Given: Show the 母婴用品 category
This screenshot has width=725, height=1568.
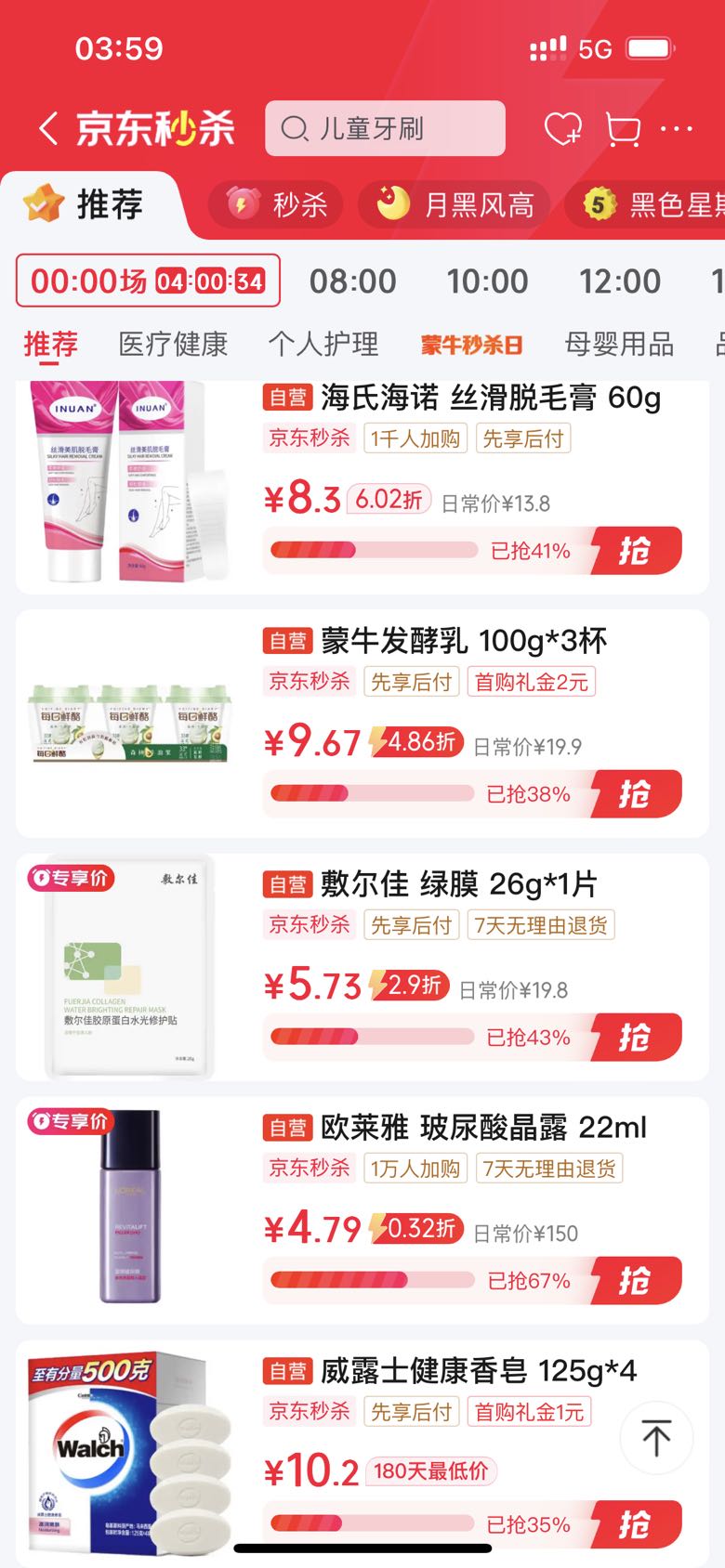Looking at the screenshot, I should (619, 345).
